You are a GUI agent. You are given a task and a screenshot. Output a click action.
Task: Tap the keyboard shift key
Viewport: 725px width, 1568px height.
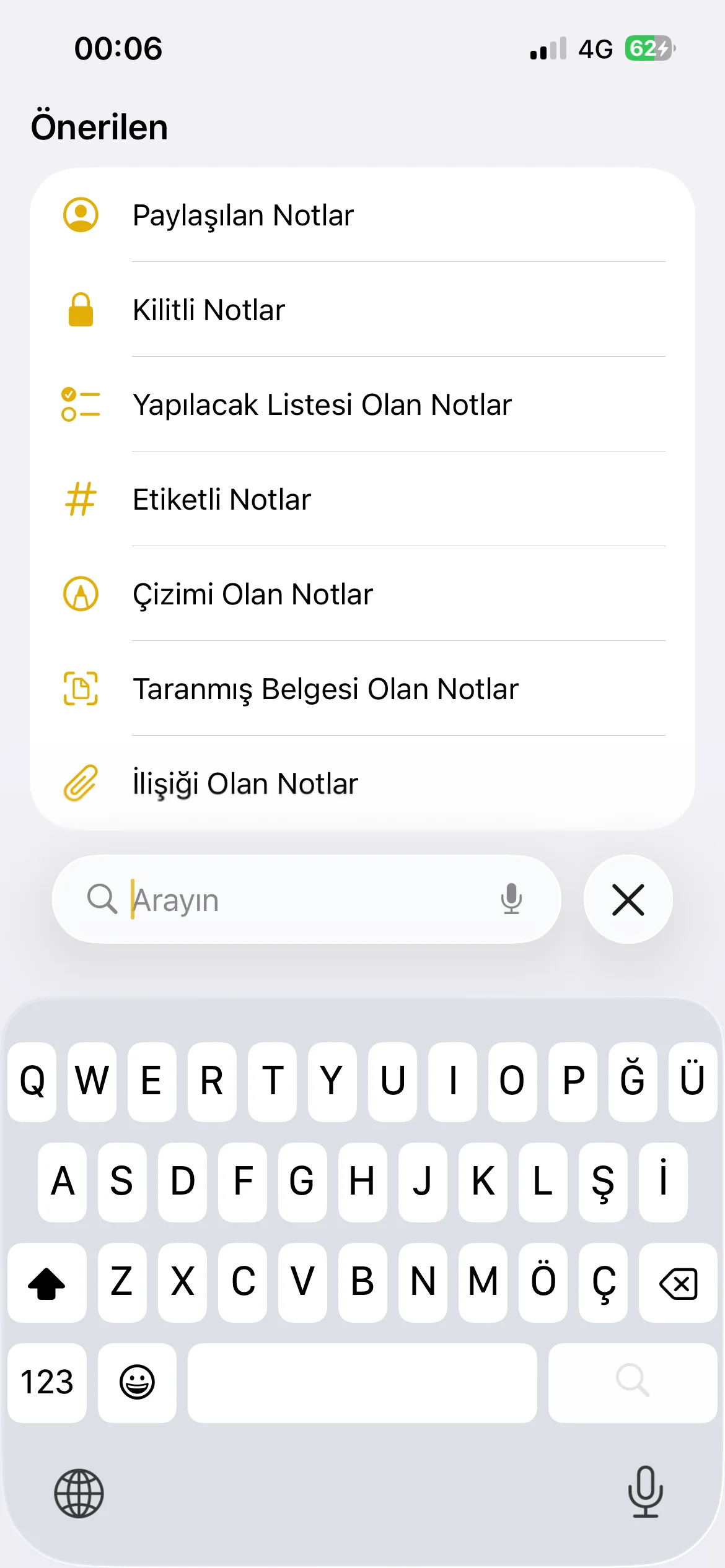(47, 1283)
